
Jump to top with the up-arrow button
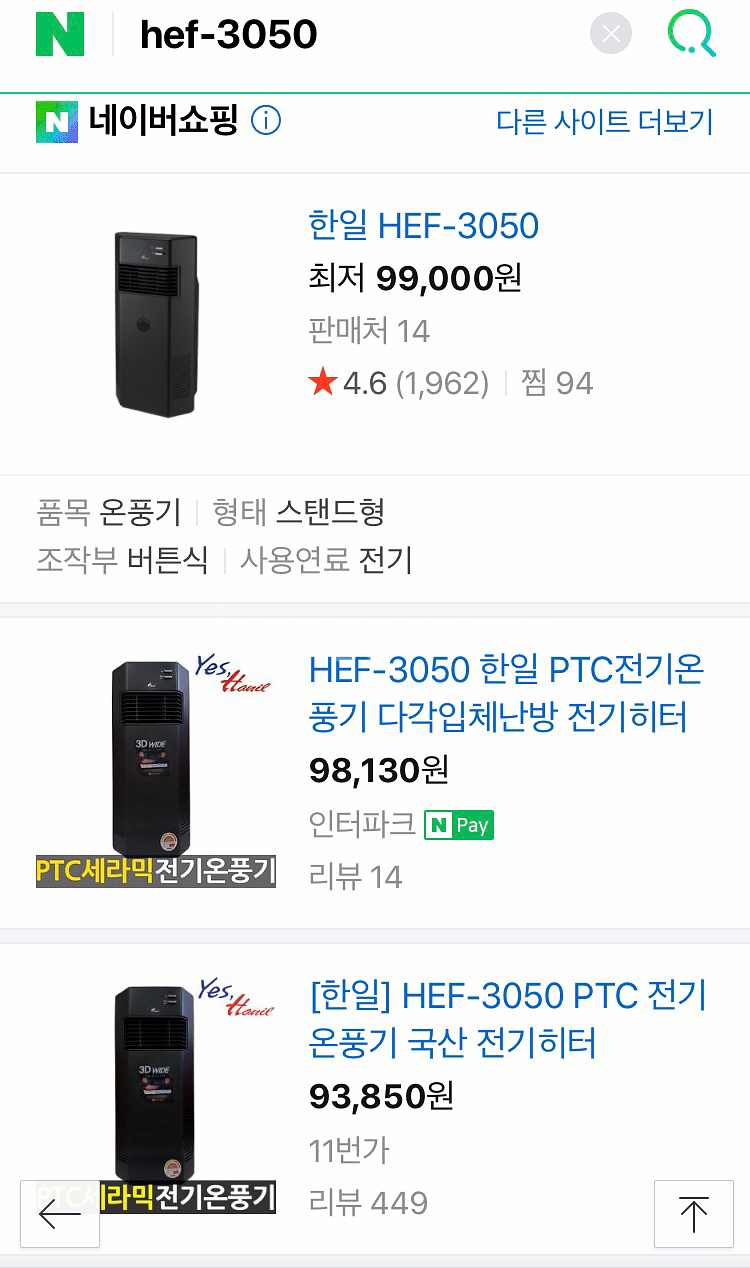tap(693, 1214)
